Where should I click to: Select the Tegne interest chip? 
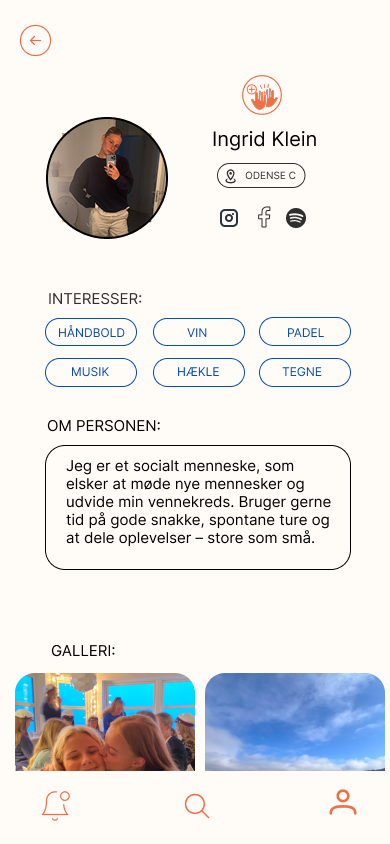click(x=305, y=372)
